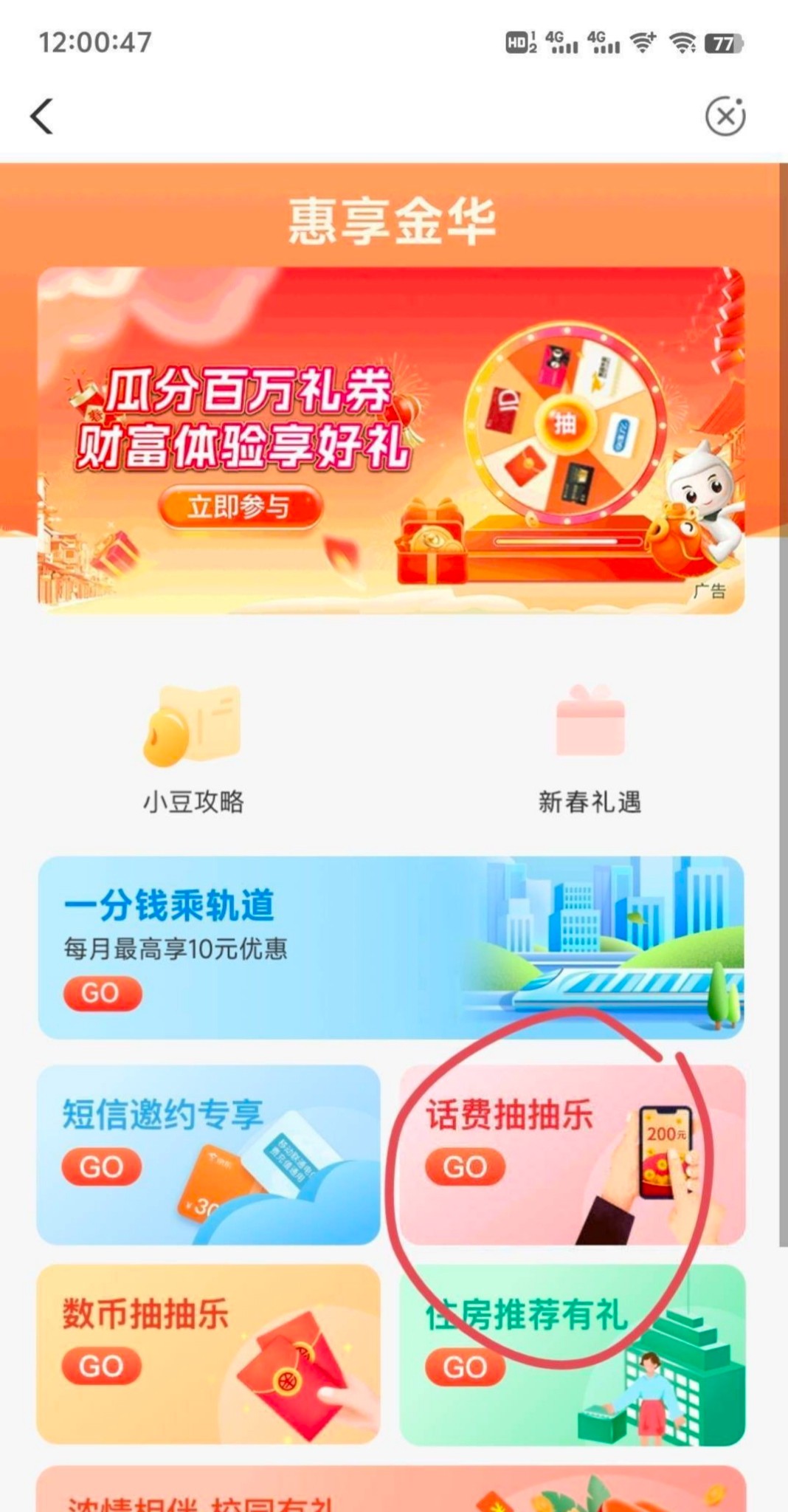The image size is (788, 1512).
Task: Tap GO on 话费抽抽乐
Action: [x=465, y=1166]
